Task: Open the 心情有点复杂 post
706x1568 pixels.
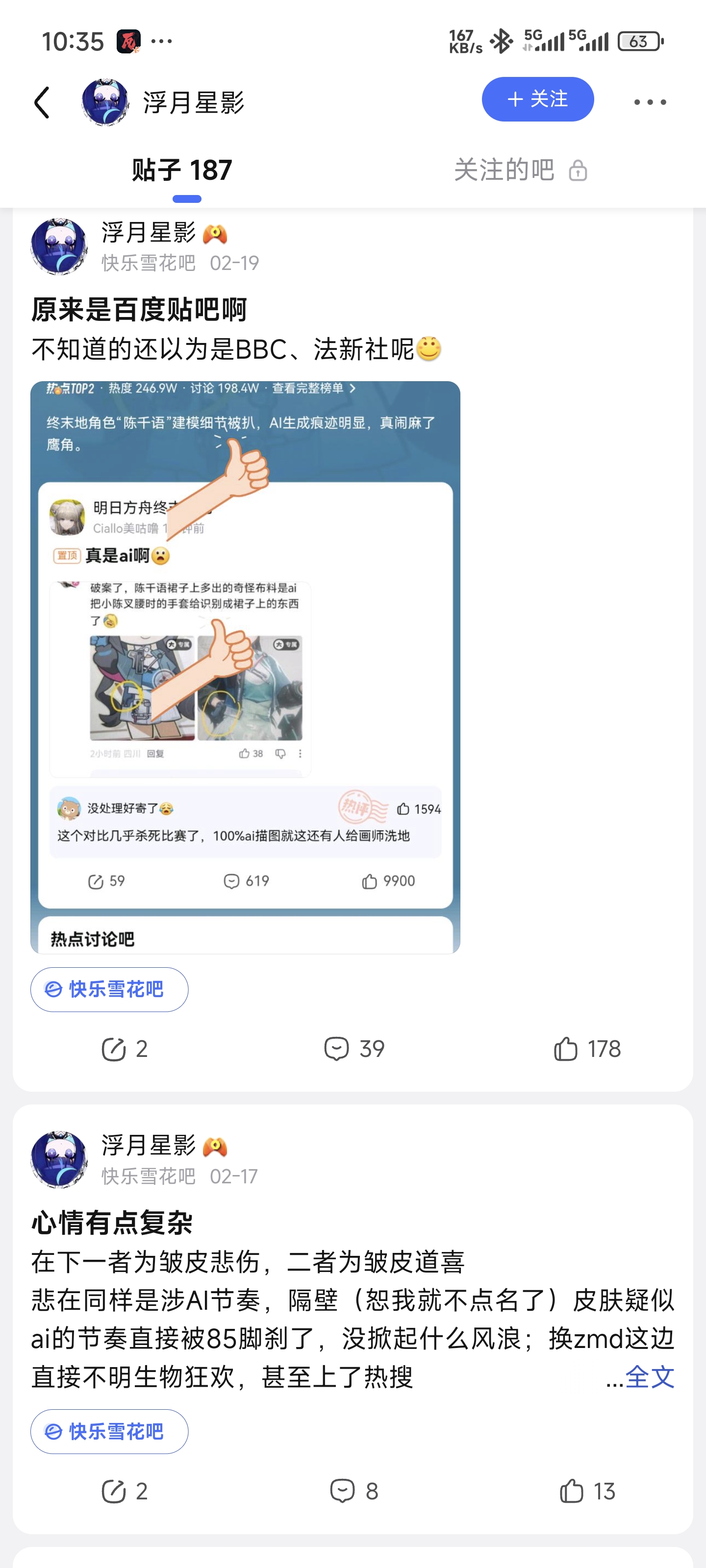Action: coord(112,1222)
